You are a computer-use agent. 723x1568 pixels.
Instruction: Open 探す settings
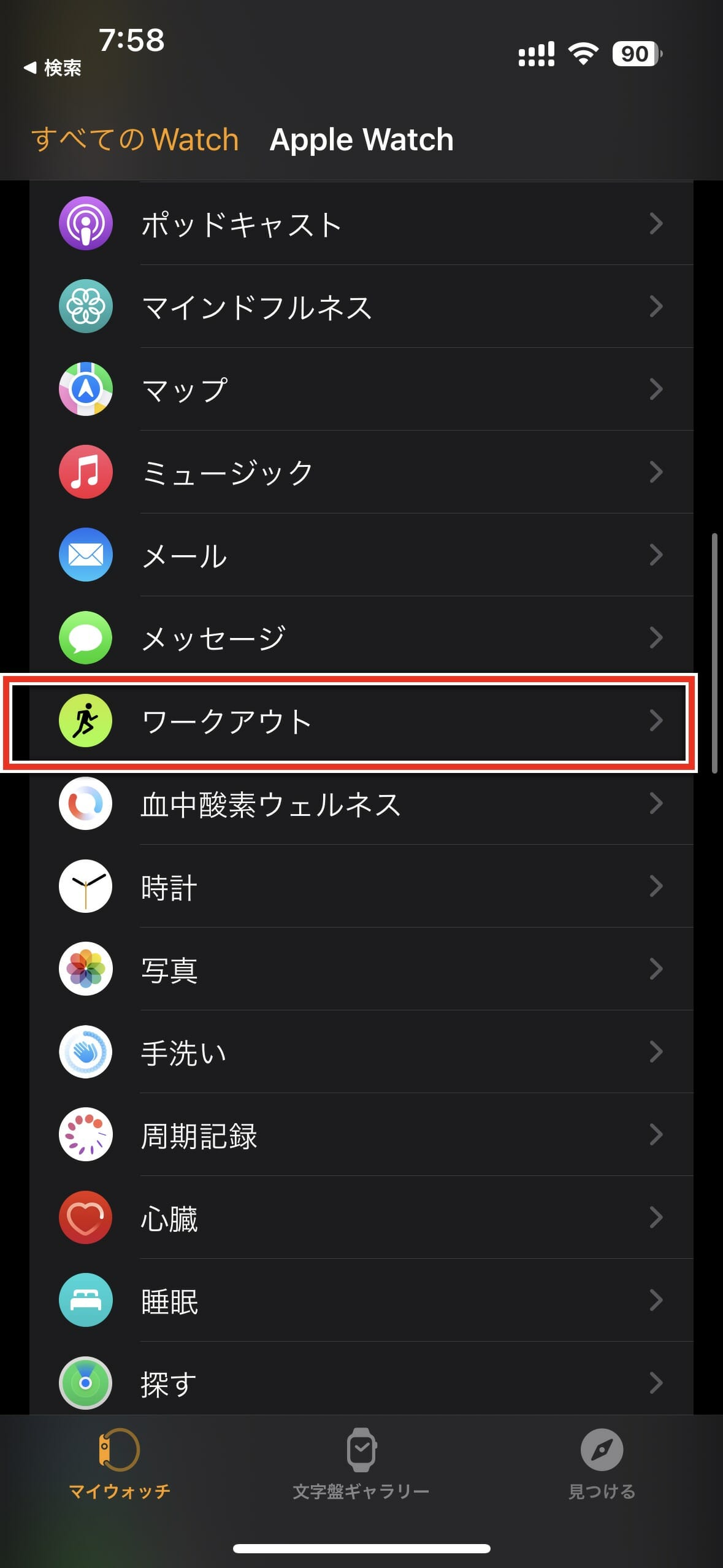tap(361, 1380)
